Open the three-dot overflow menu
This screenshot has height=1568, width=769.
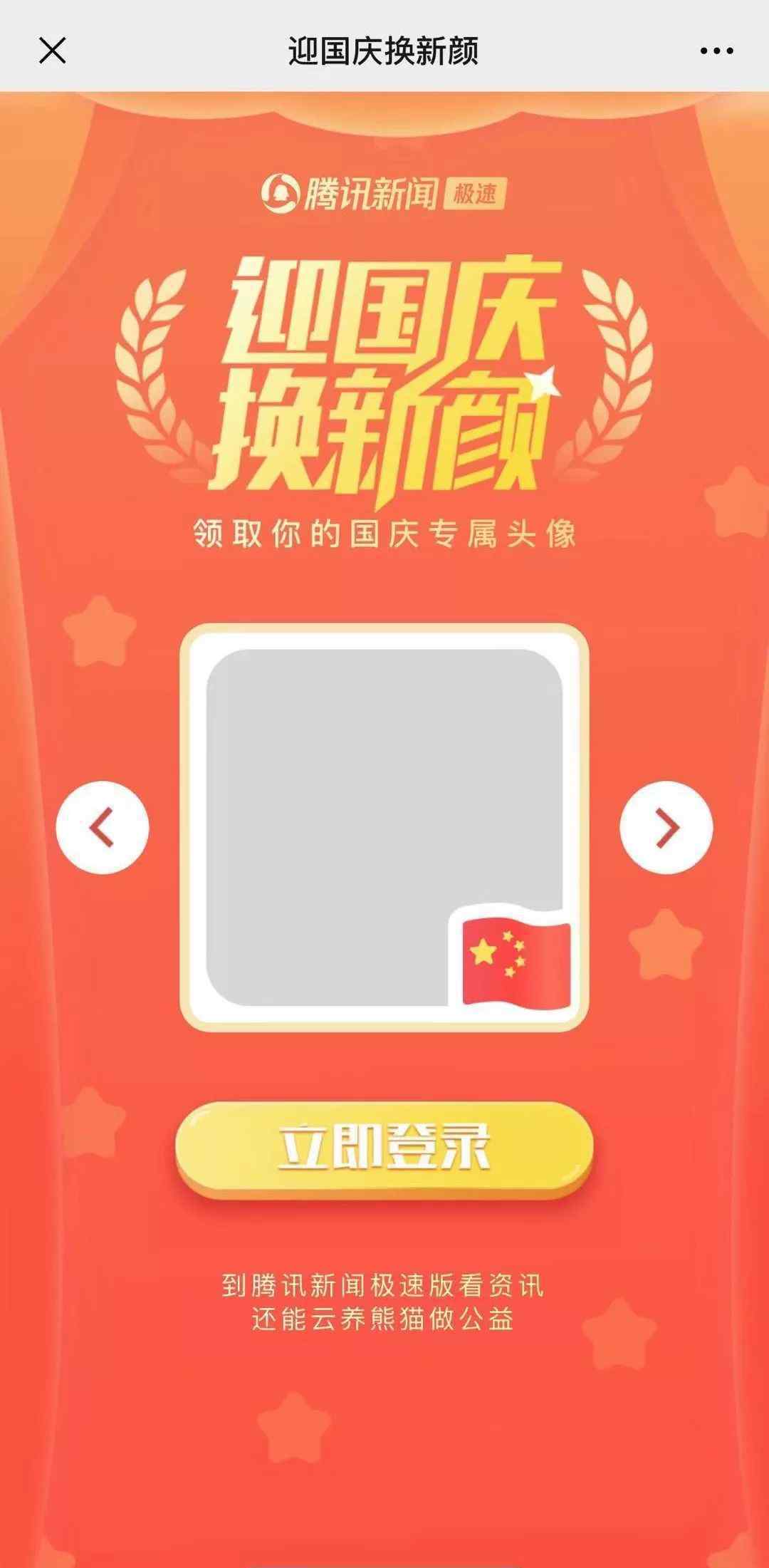pyautogui.click(x=716, y=51)
